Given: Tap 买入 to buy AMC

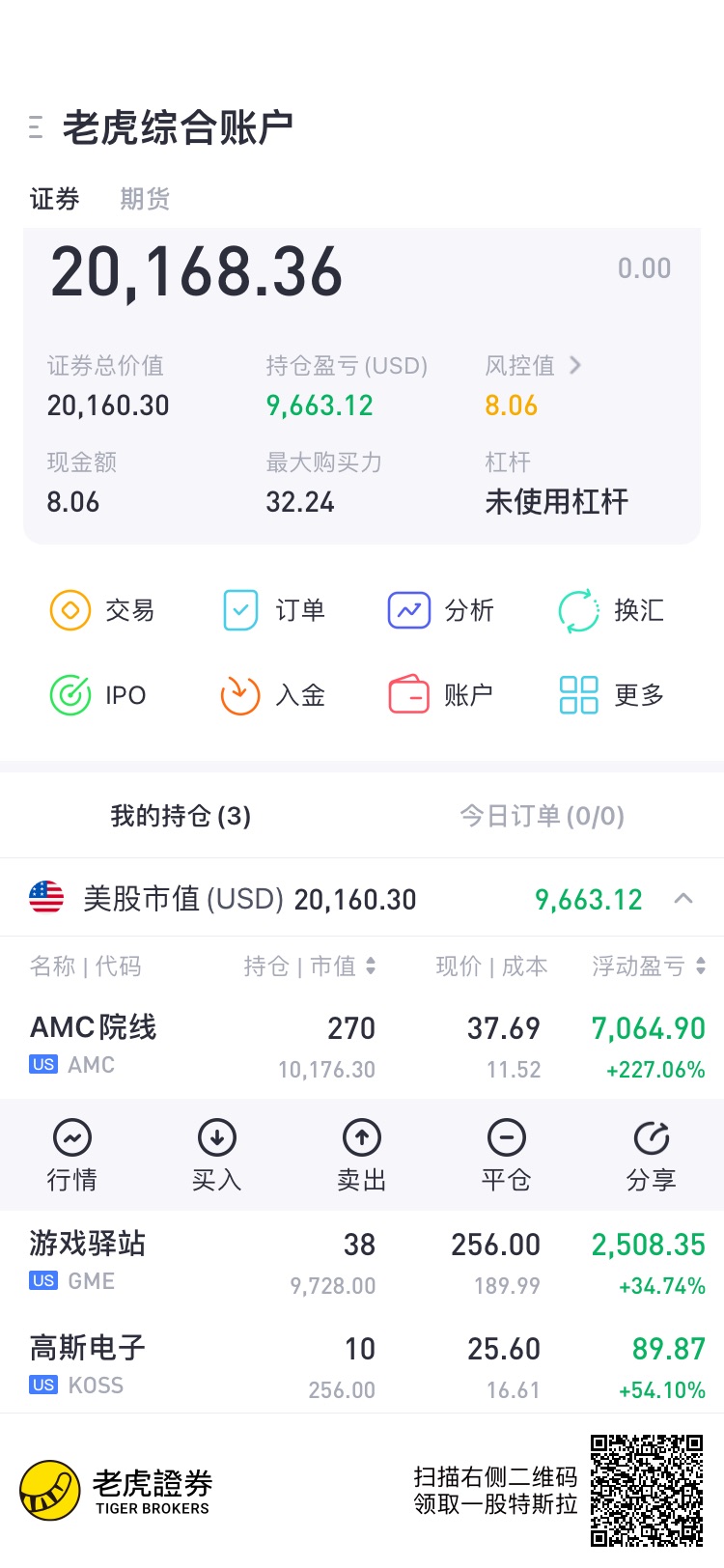Looking at the screenshot, I should tap(217, 1155).
